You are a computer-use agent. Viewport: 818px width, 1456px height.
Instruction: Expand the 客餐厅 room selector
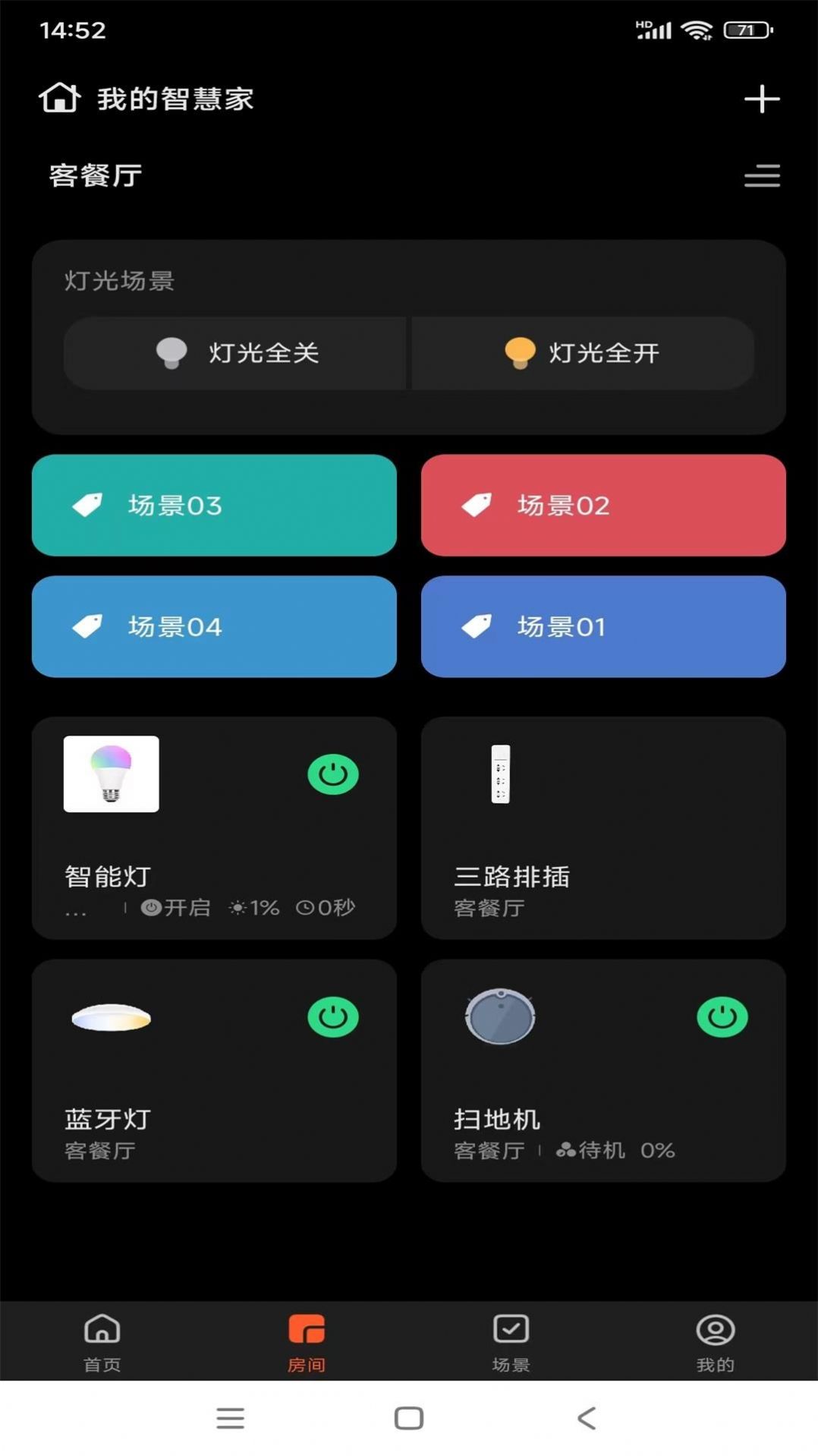pyautogui.click(x=96, y=175)
